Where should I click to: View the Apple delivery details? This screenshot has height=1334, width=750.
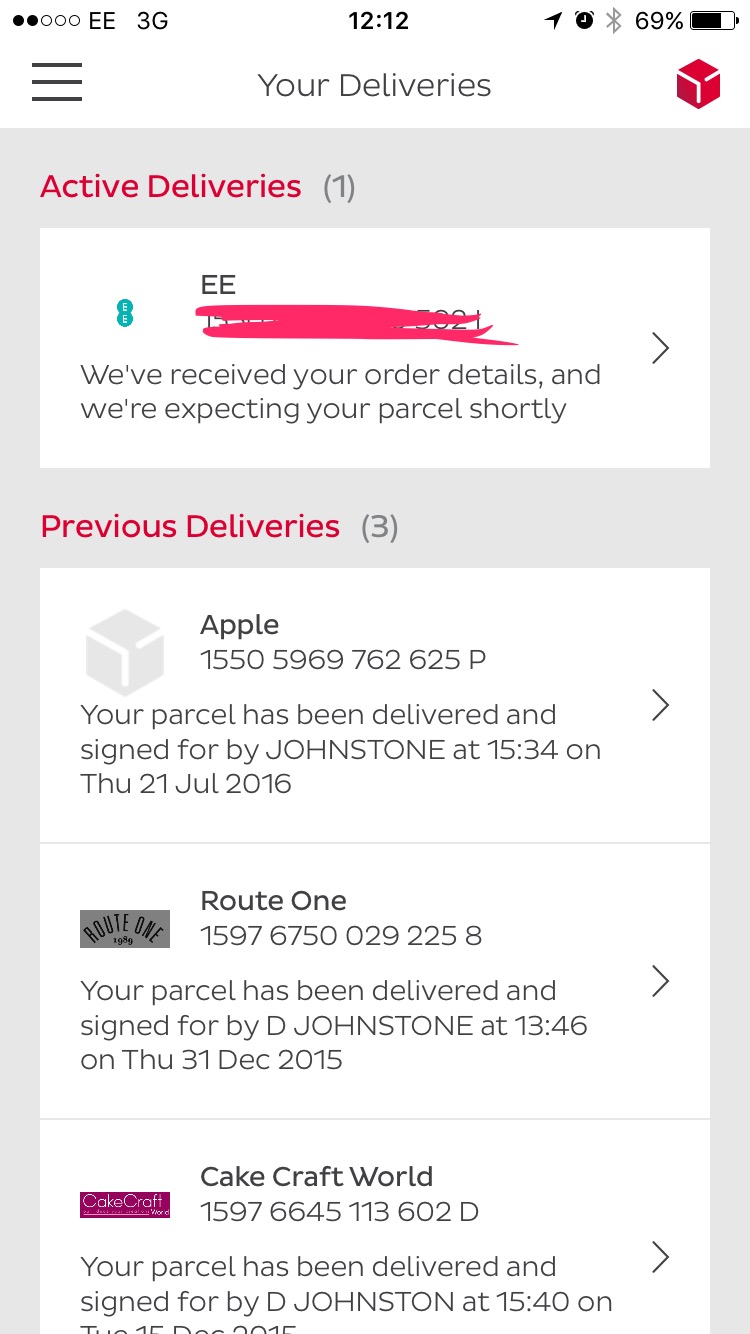click(x=375, y=705)
